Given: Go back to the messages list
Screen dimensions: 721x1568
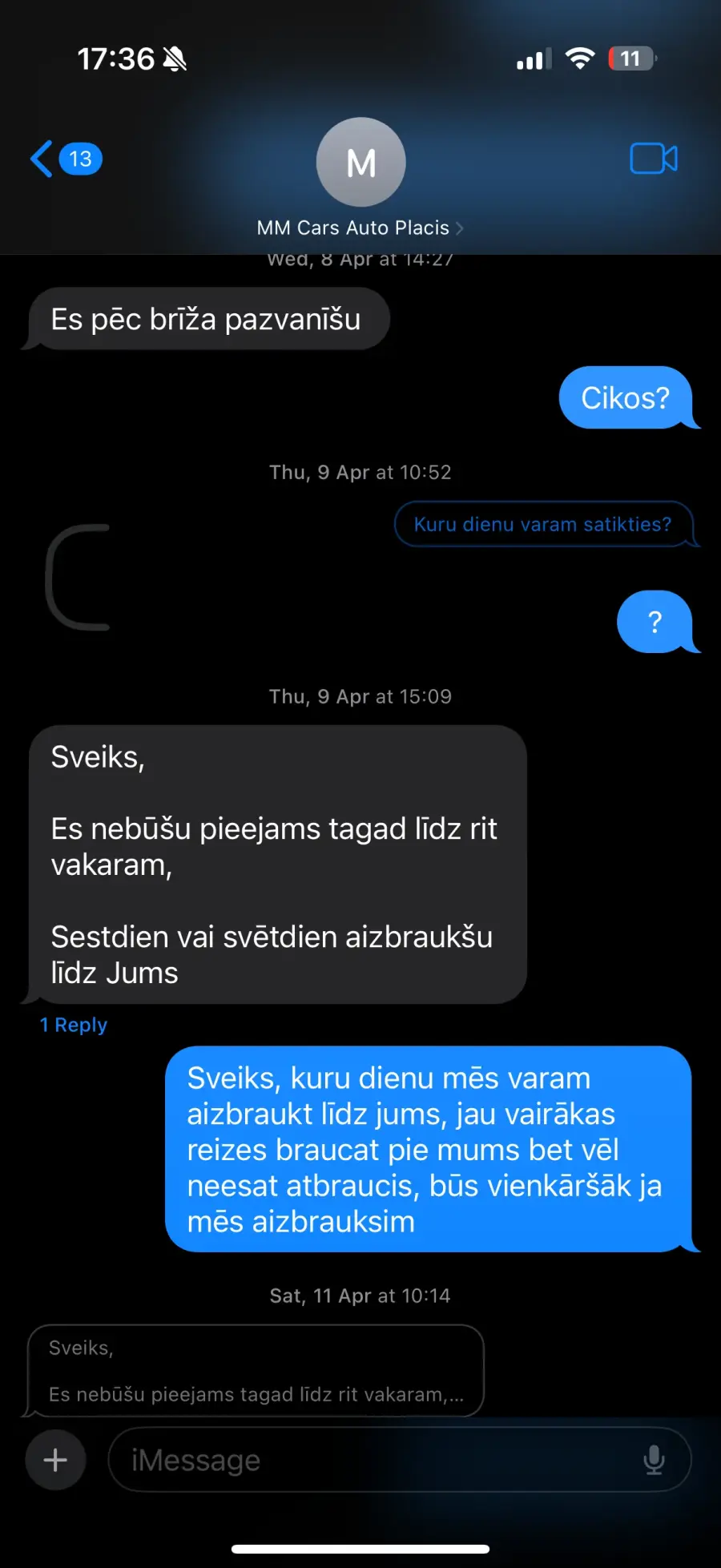Looking at the screenshot, I should click(x=66, y=159).
